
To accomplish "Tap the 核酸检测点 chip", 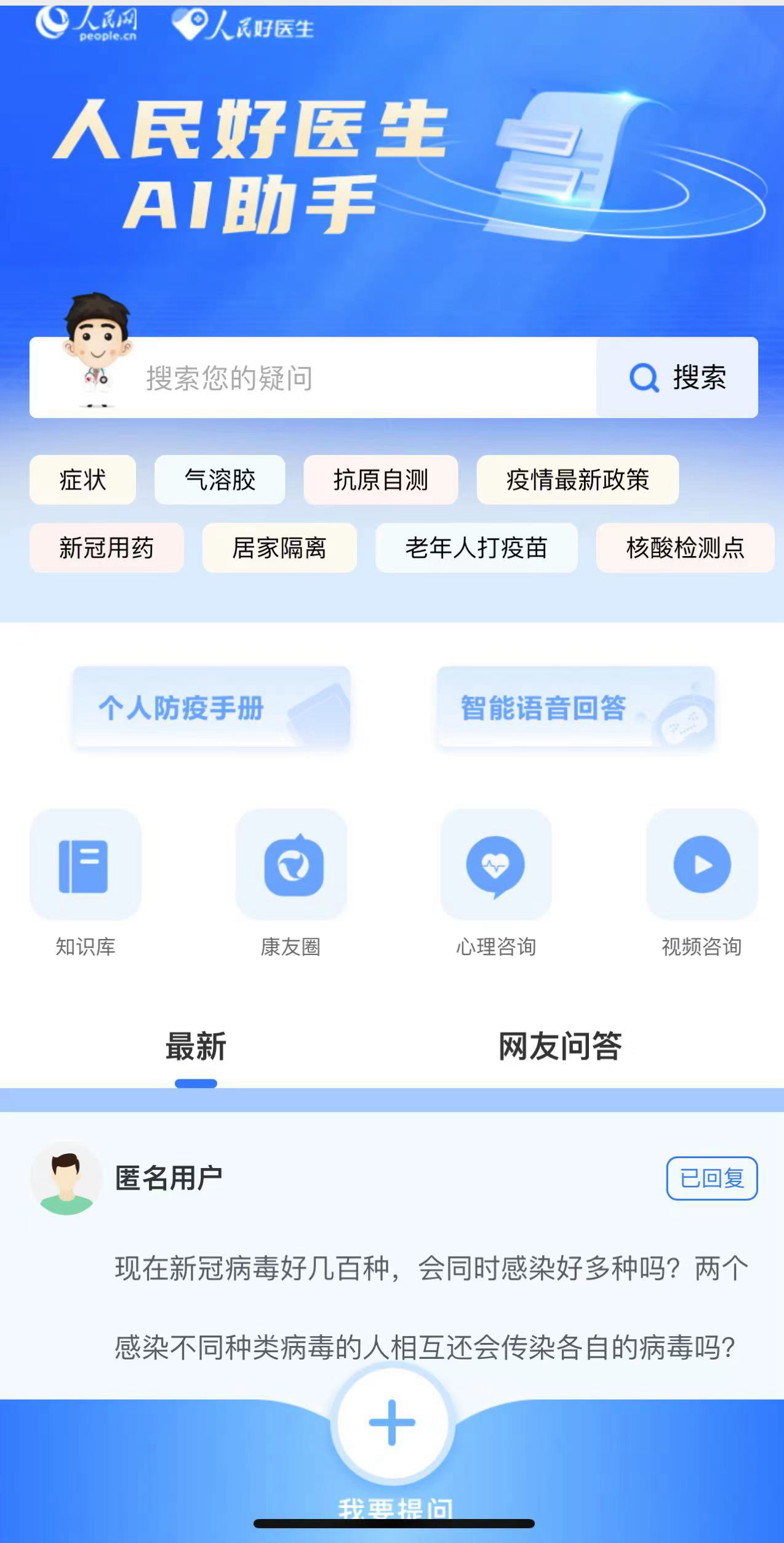I will [x=685, y=547].
